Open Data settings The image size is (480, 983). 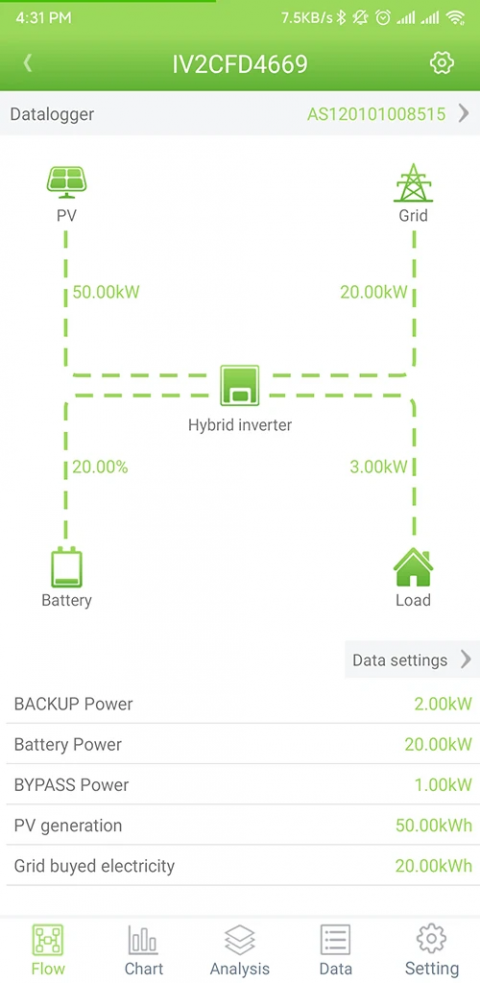[x=412, y=660]
